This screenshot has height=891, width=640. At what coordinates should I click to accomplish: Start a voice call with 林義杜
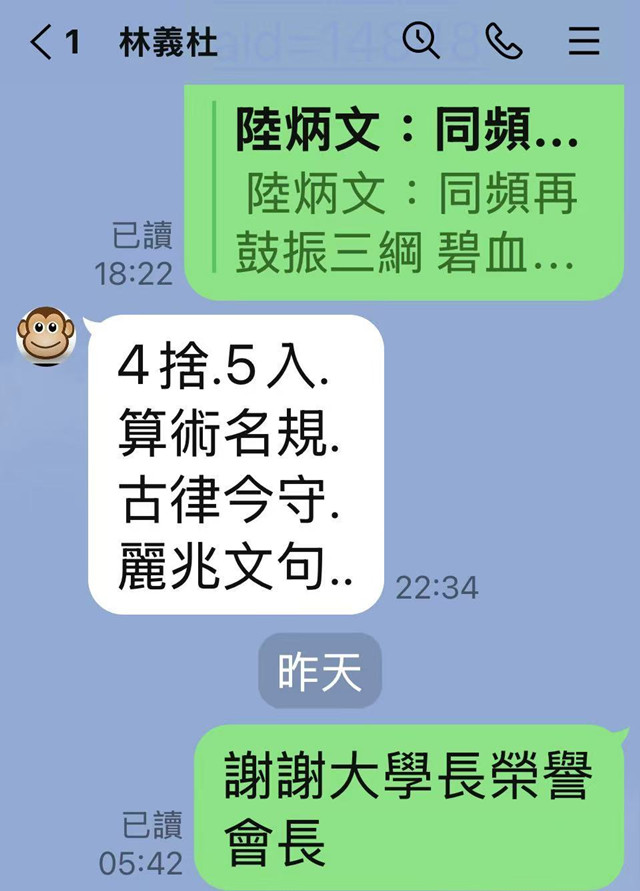(x=503, y=41)
